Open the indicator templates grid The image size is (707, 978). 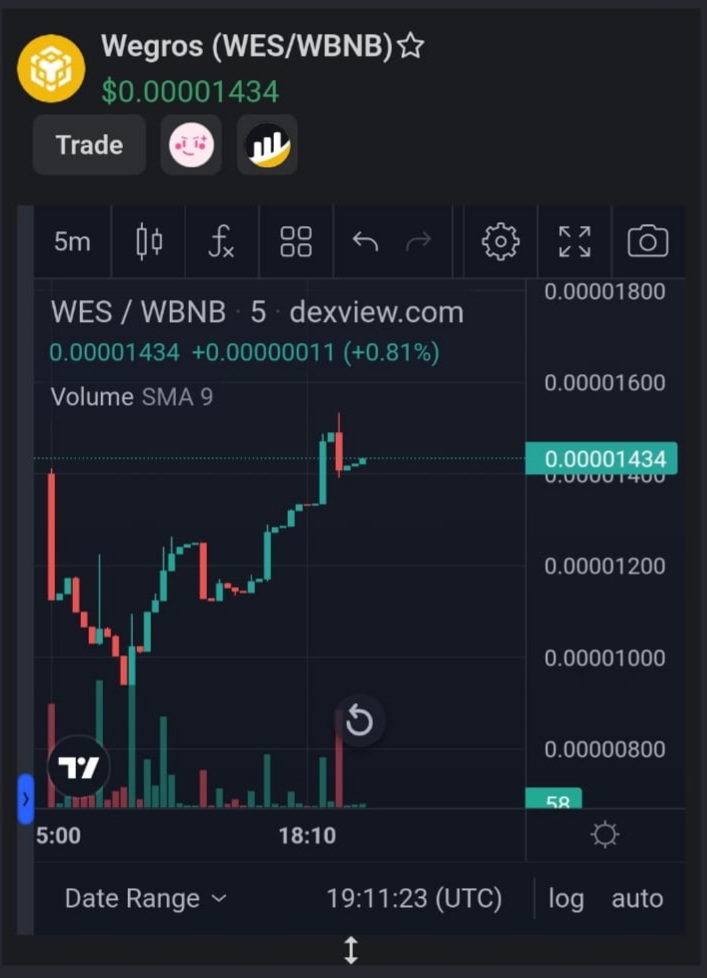296,242
